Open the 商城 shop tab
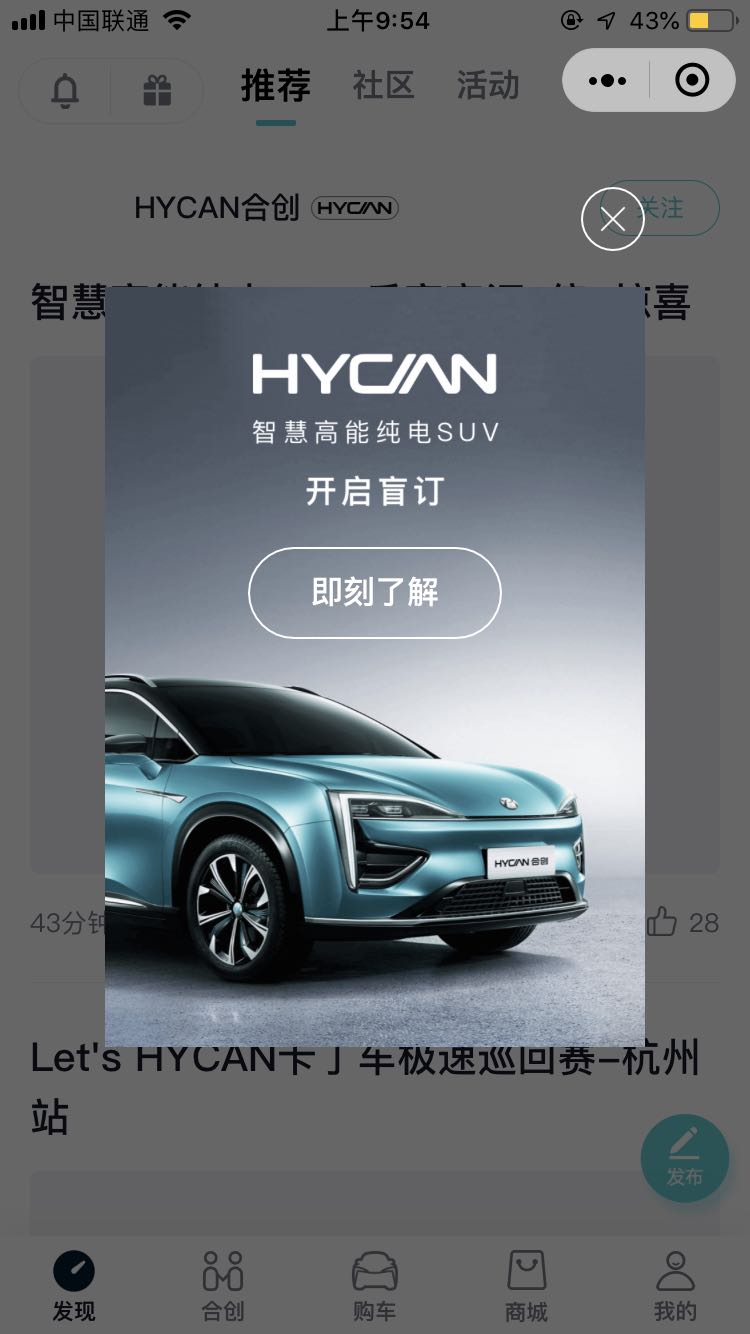The image size is (750, 1334). pyautogui.click(x=526, y=1285)
